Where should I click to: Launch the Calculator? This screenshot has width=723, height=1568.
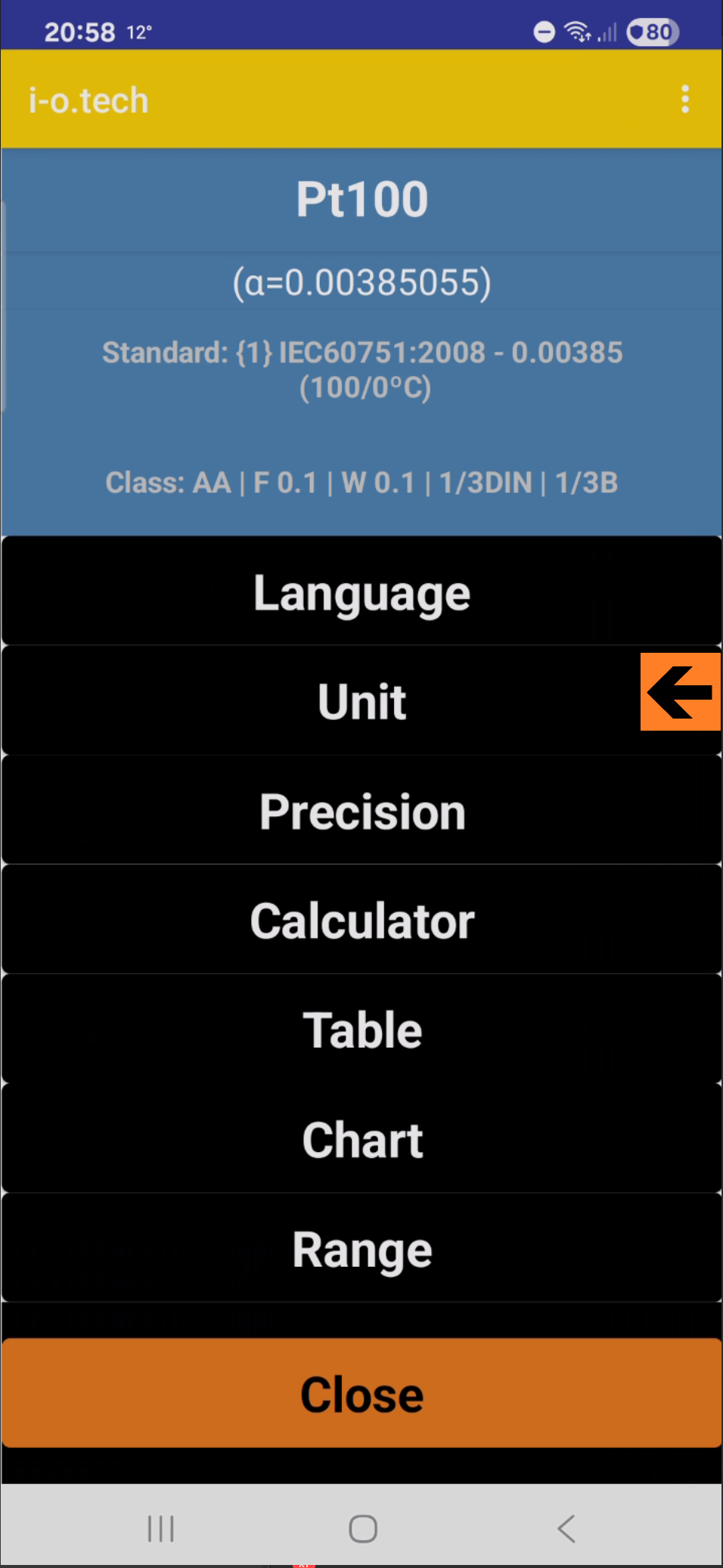(361, 921)
